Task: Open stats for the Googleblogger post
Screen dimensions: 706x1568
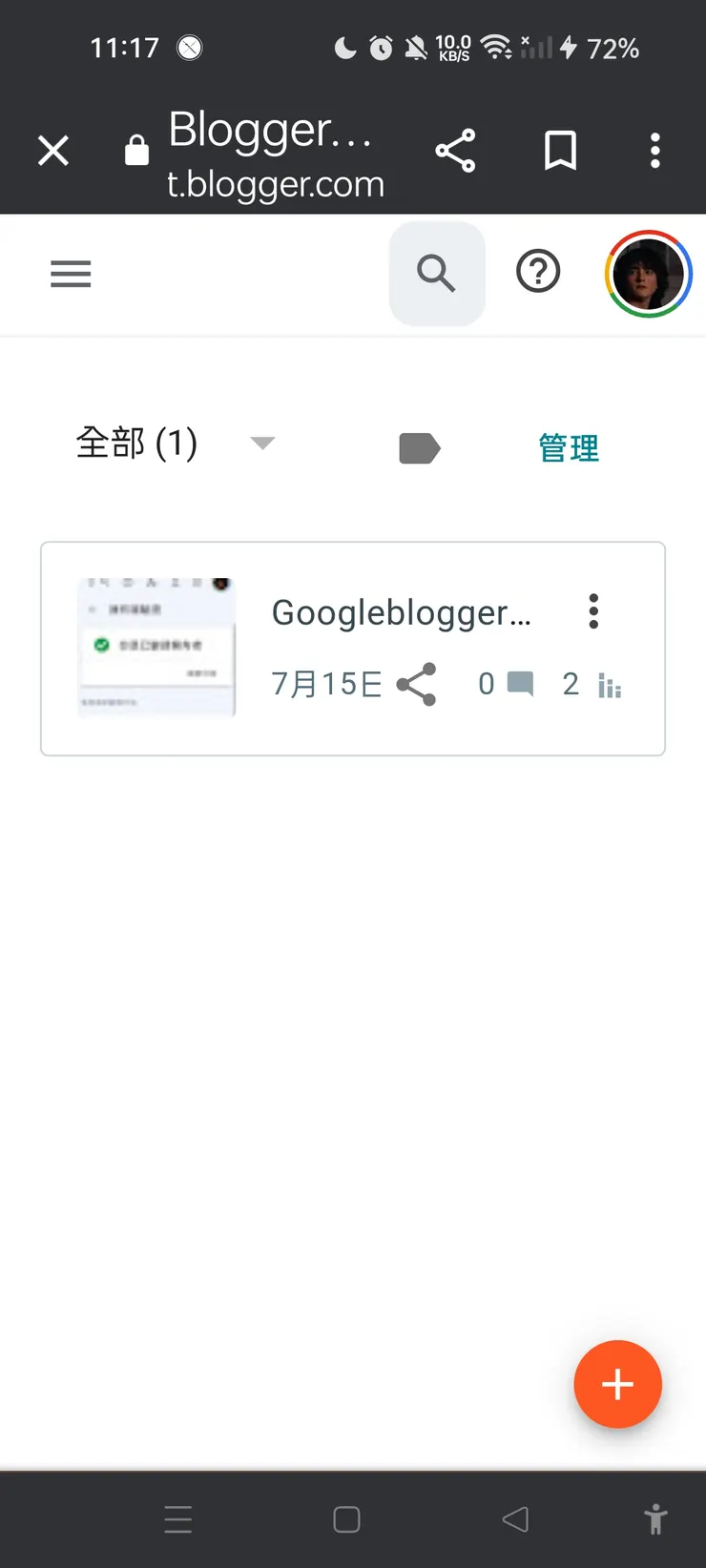Action: [x=610, y=684]
